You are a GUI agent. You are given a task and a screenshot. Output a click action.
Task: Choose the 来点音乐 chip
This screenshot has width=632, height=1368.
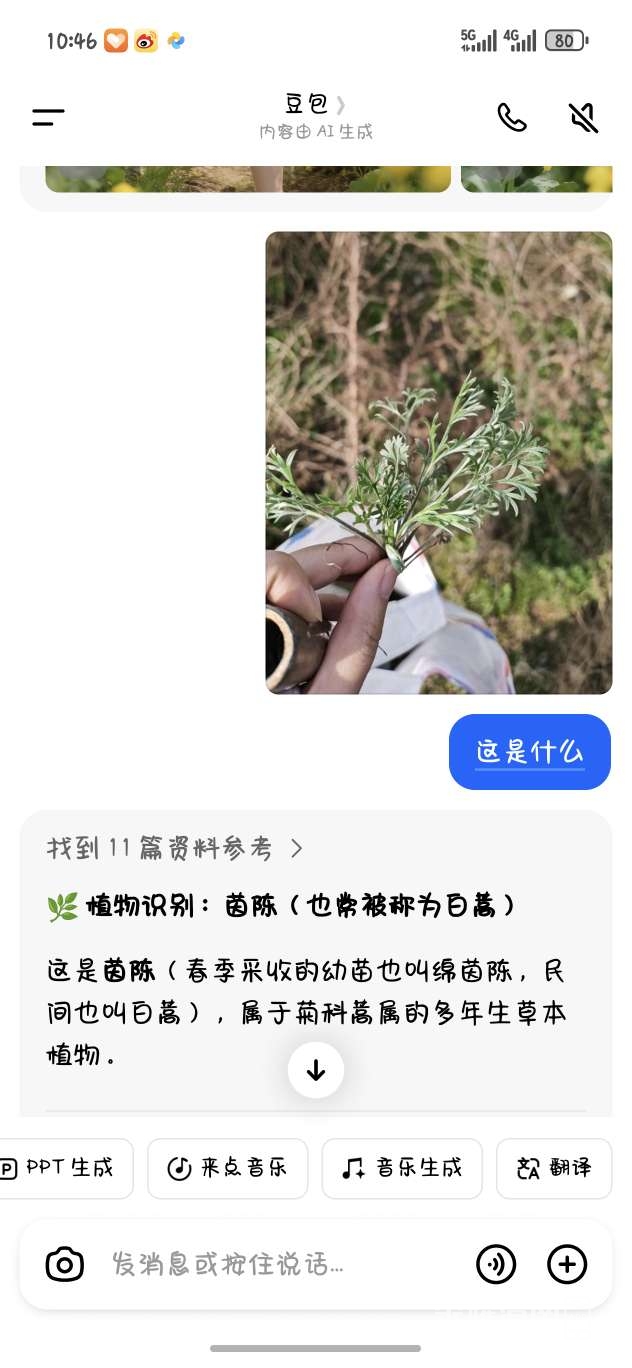(228, 1168)
